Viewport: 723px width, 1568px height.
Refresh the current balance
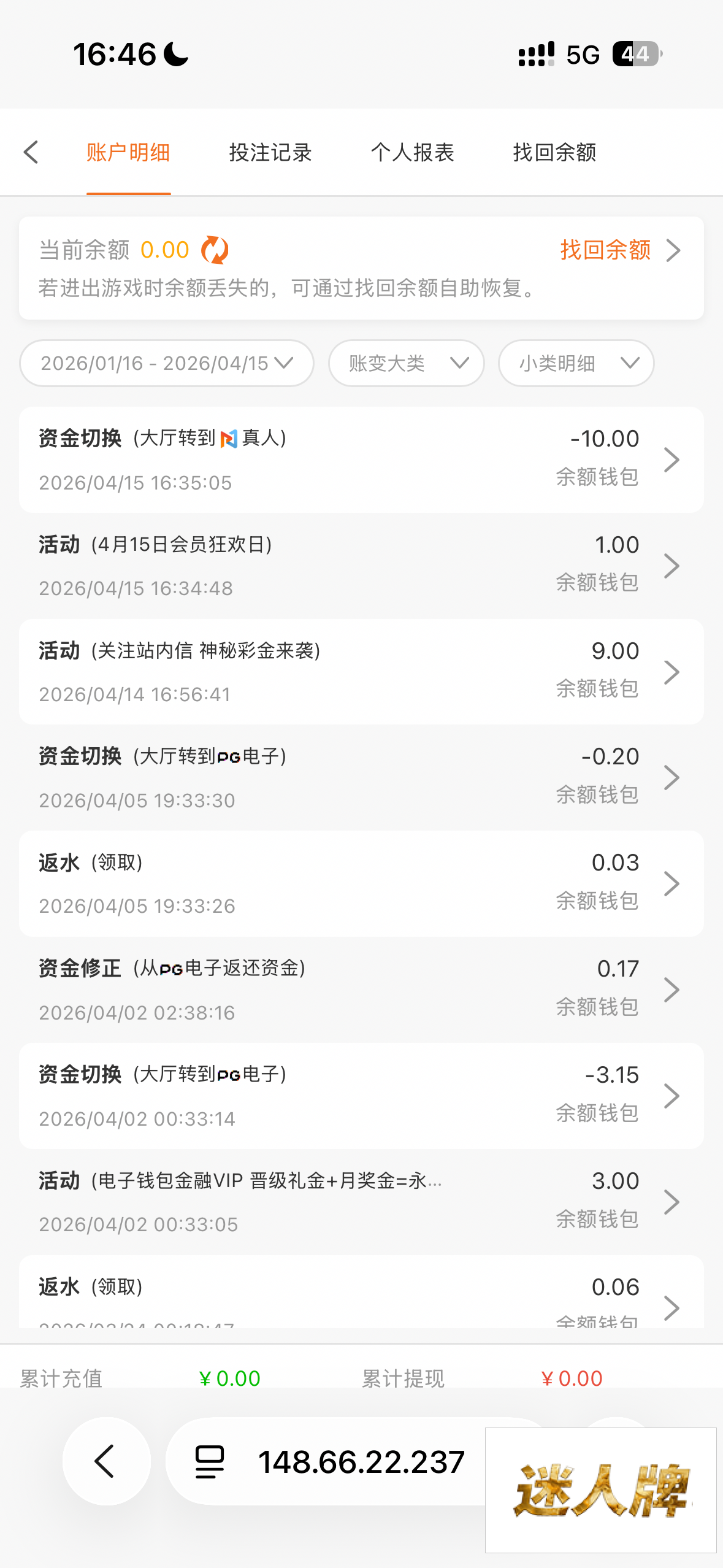pyautogui.click(x=215, y=250)
